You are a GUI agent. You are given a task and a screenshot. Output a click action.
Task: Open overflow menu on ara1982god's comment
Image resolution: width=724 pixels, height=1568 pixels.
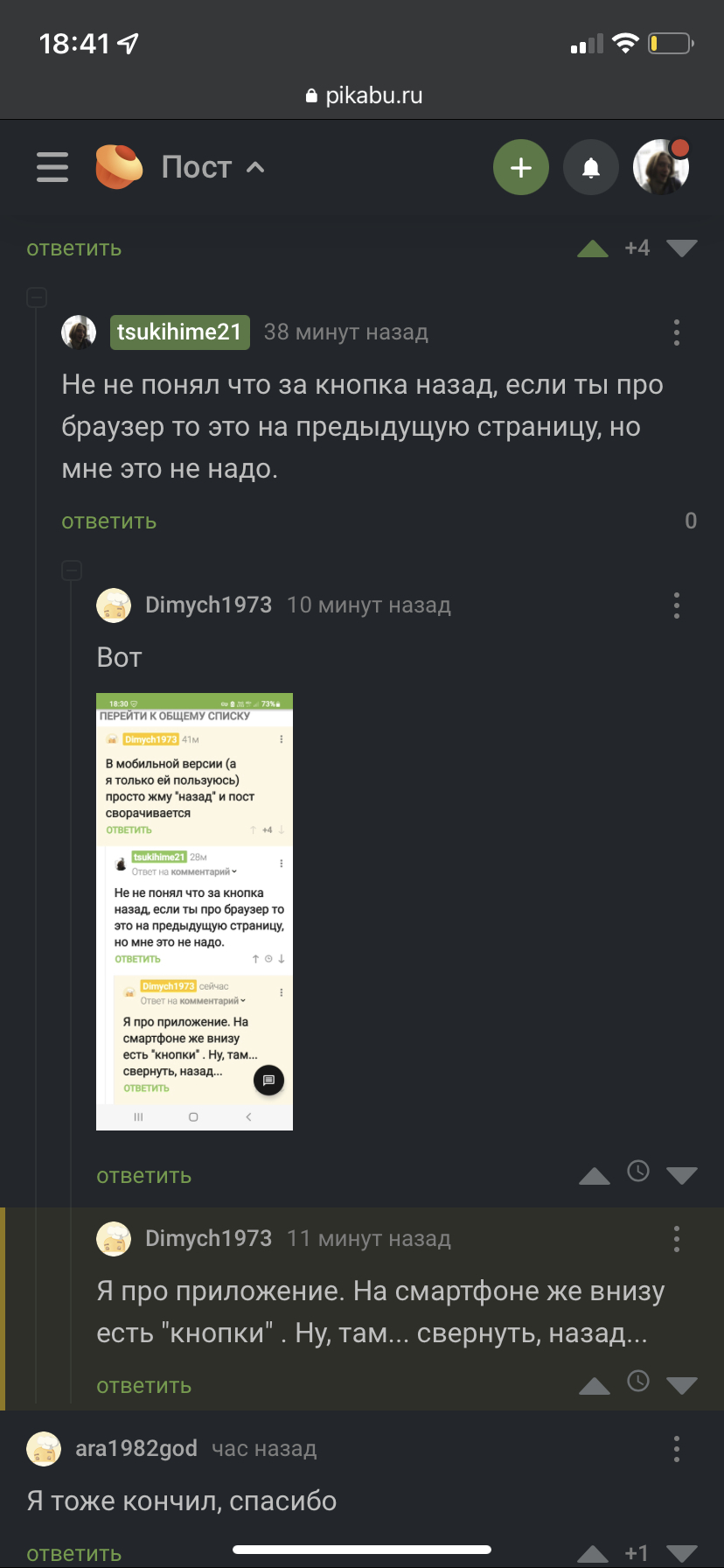[677, 1449]
